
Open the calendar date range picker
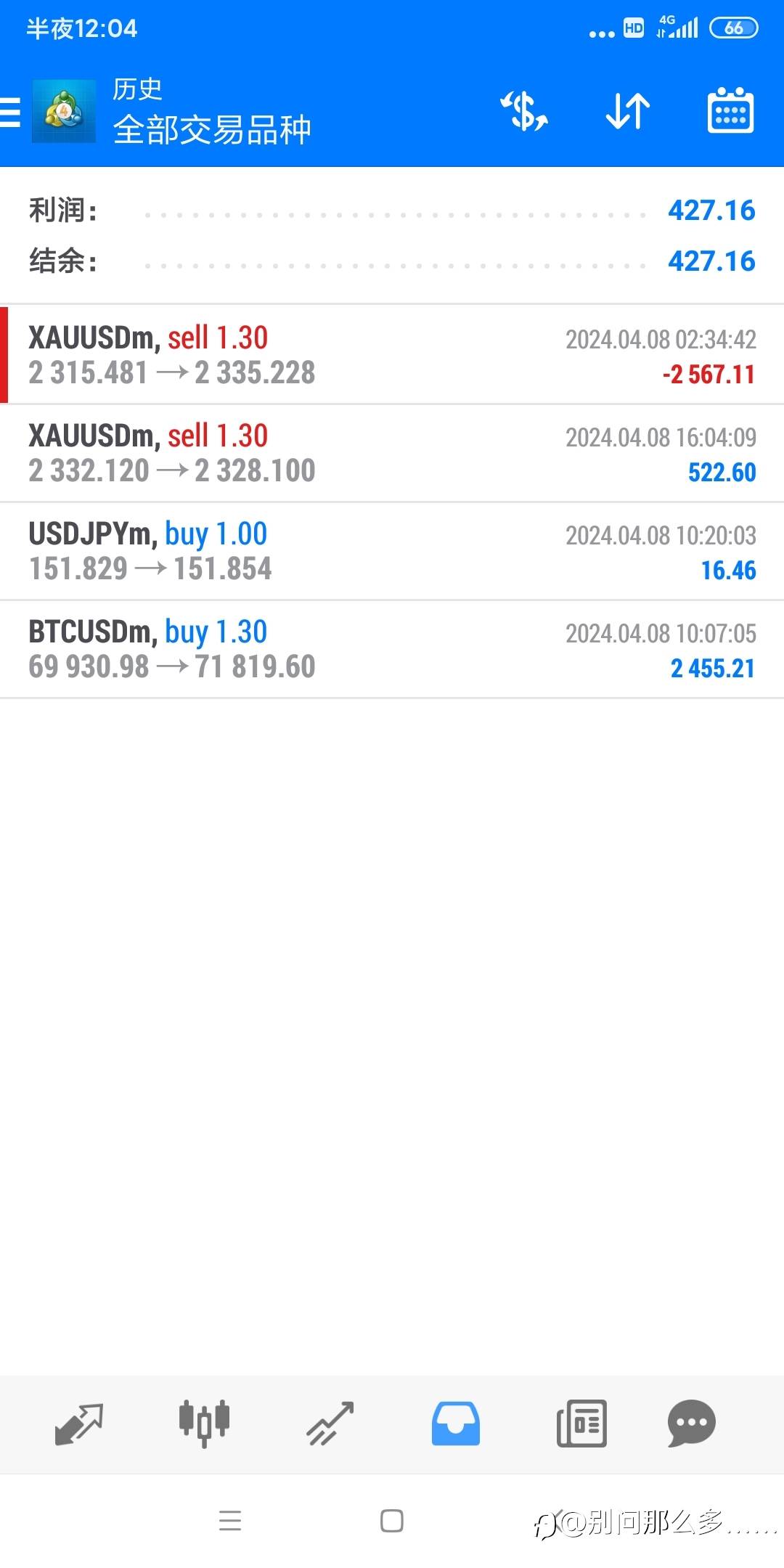730,110
